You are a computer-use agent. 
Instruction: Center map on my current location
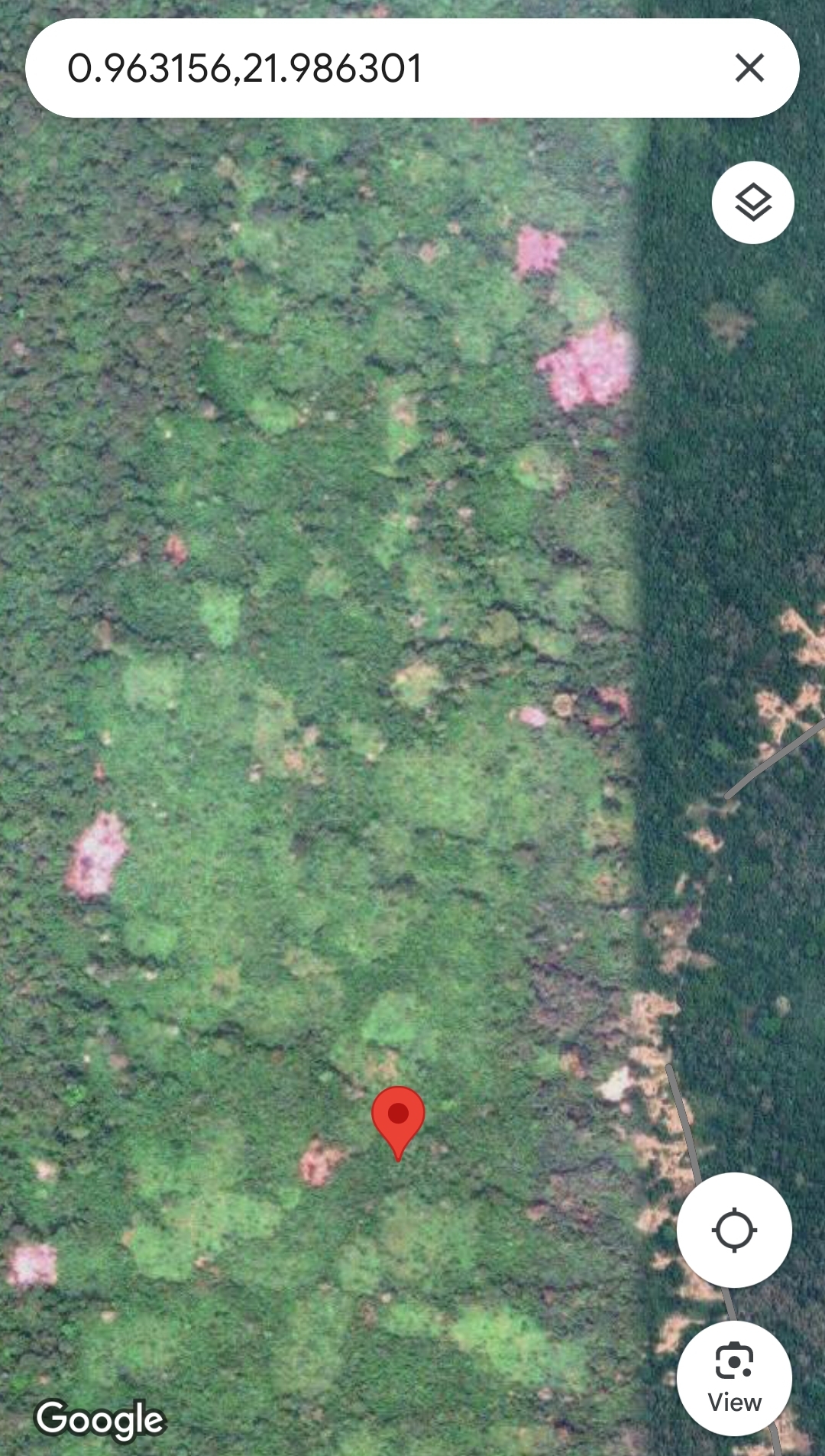point(734,1231)
